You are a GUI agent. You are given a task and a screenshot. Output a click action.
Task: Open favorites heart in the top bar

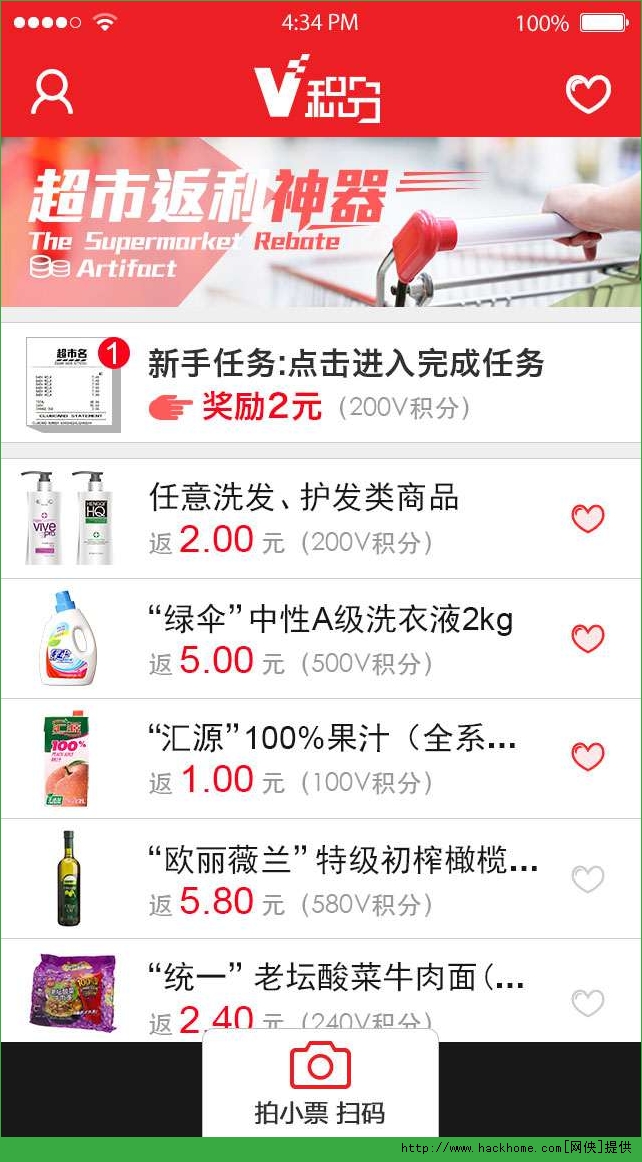pyautogui.click(x=588, y=94)
